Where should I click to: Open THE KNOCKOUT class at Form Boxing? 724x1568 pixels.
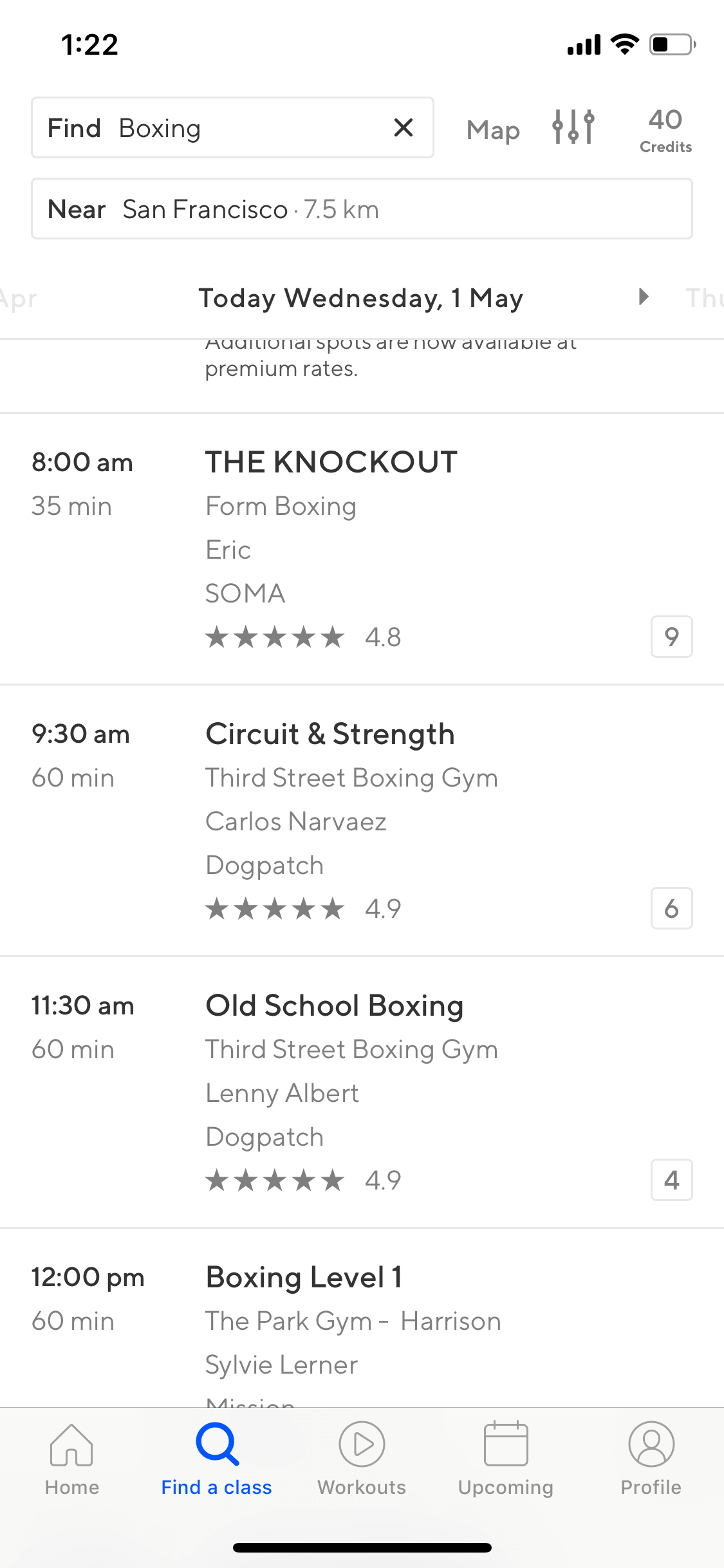pyautogui.click(x=362, y=549)
